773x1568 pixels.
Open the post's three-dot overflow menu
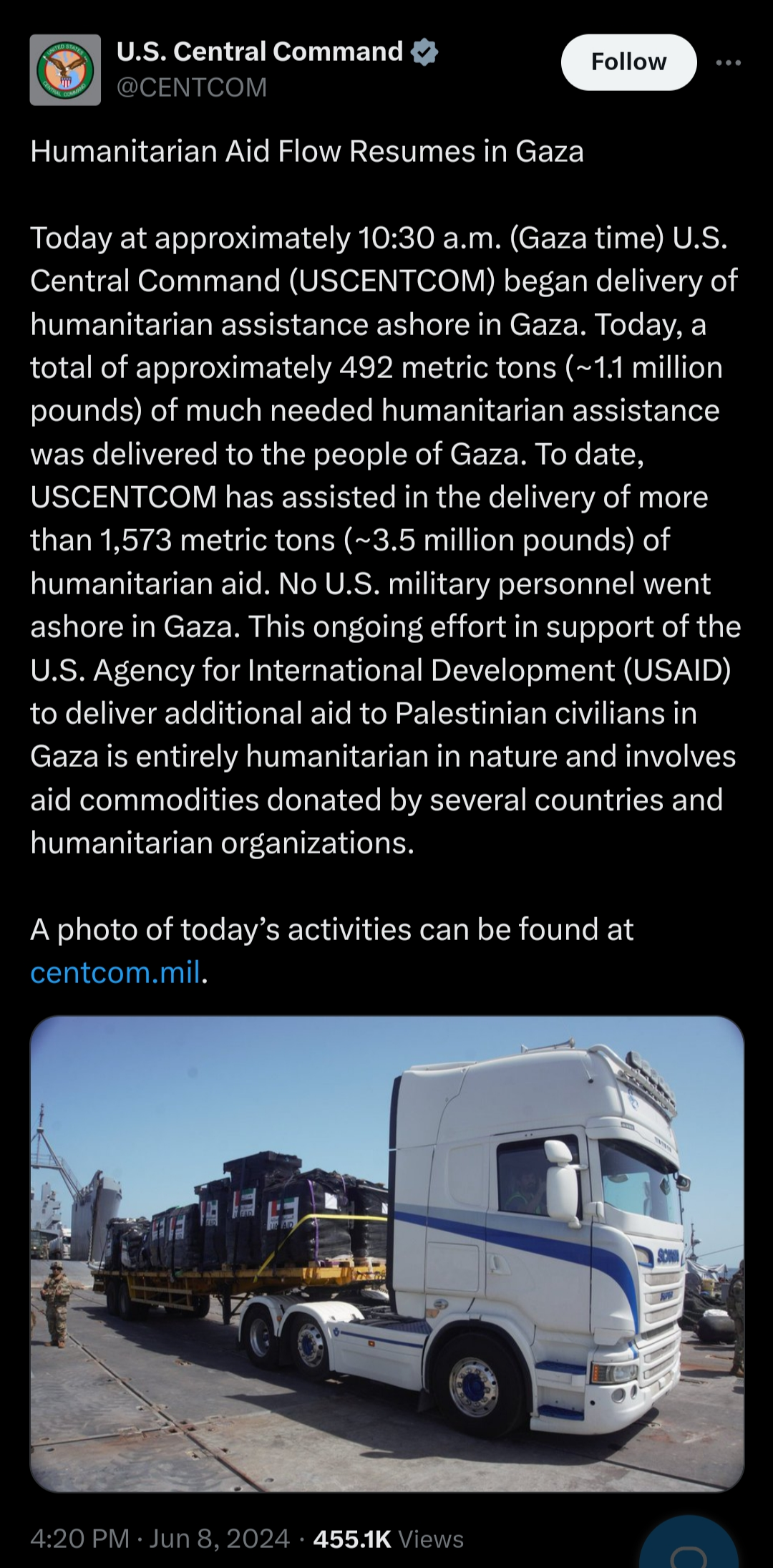(728, 63)
